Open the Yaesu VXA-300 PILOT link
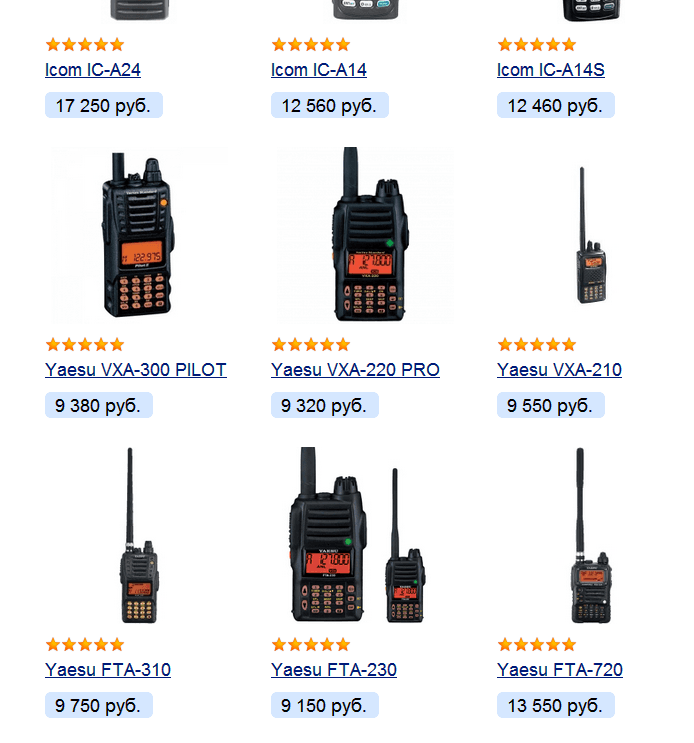Image resolution: width=694 pixels, height=743 pixels. pos(136,370)
